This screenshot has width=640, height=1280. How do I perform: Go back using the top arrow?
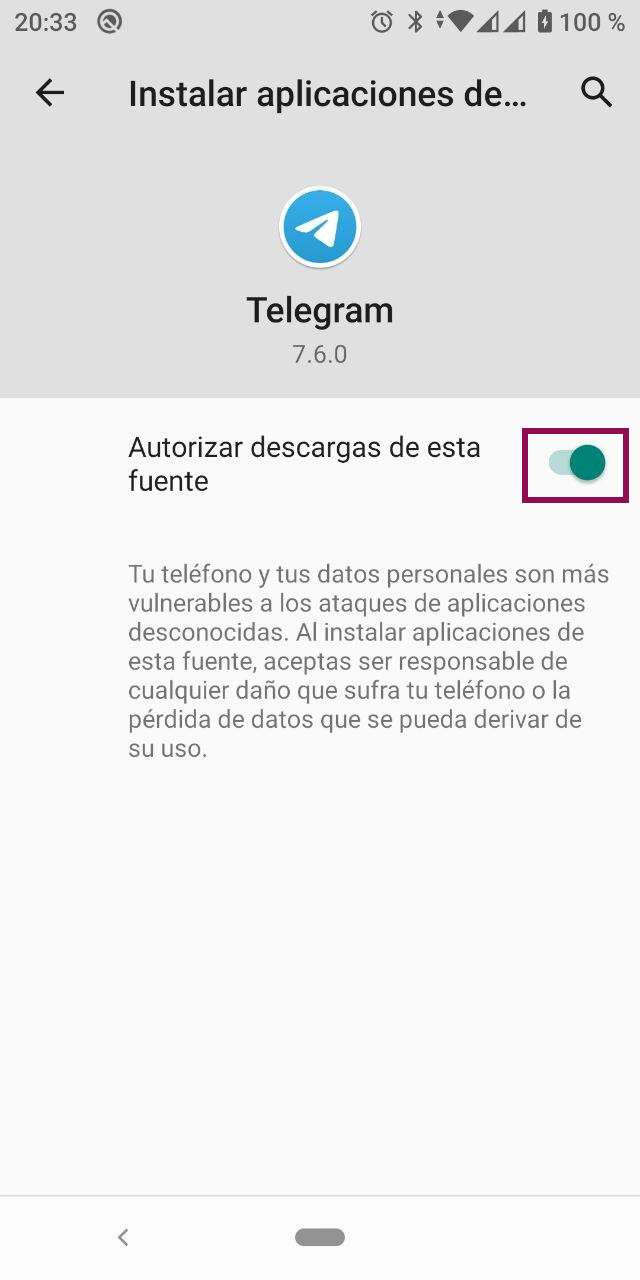pyautogui.click(x=49, y=93)
